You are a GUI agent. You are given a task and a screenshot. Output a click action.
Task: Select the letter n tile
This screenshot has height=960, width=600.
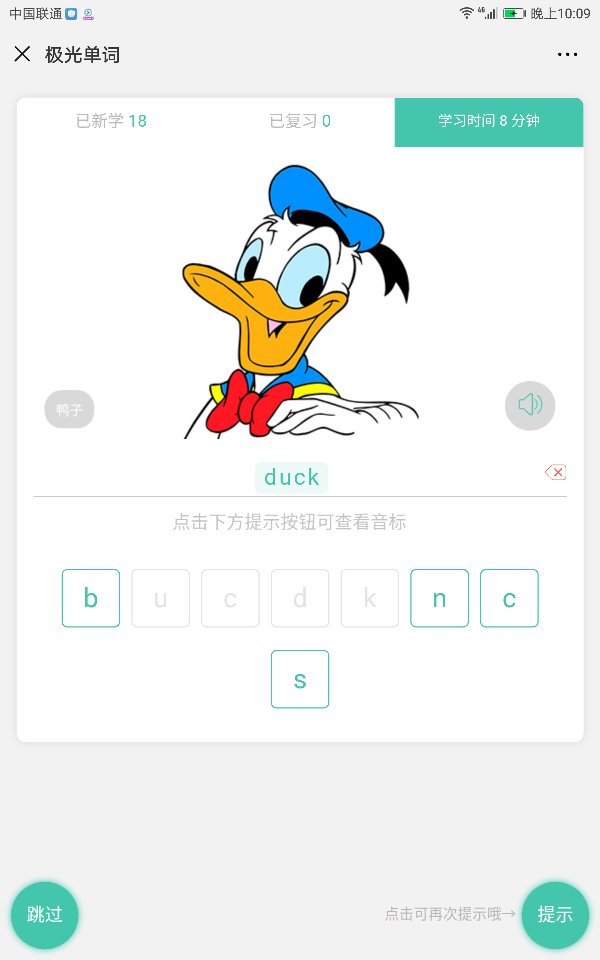click(439, 598)
